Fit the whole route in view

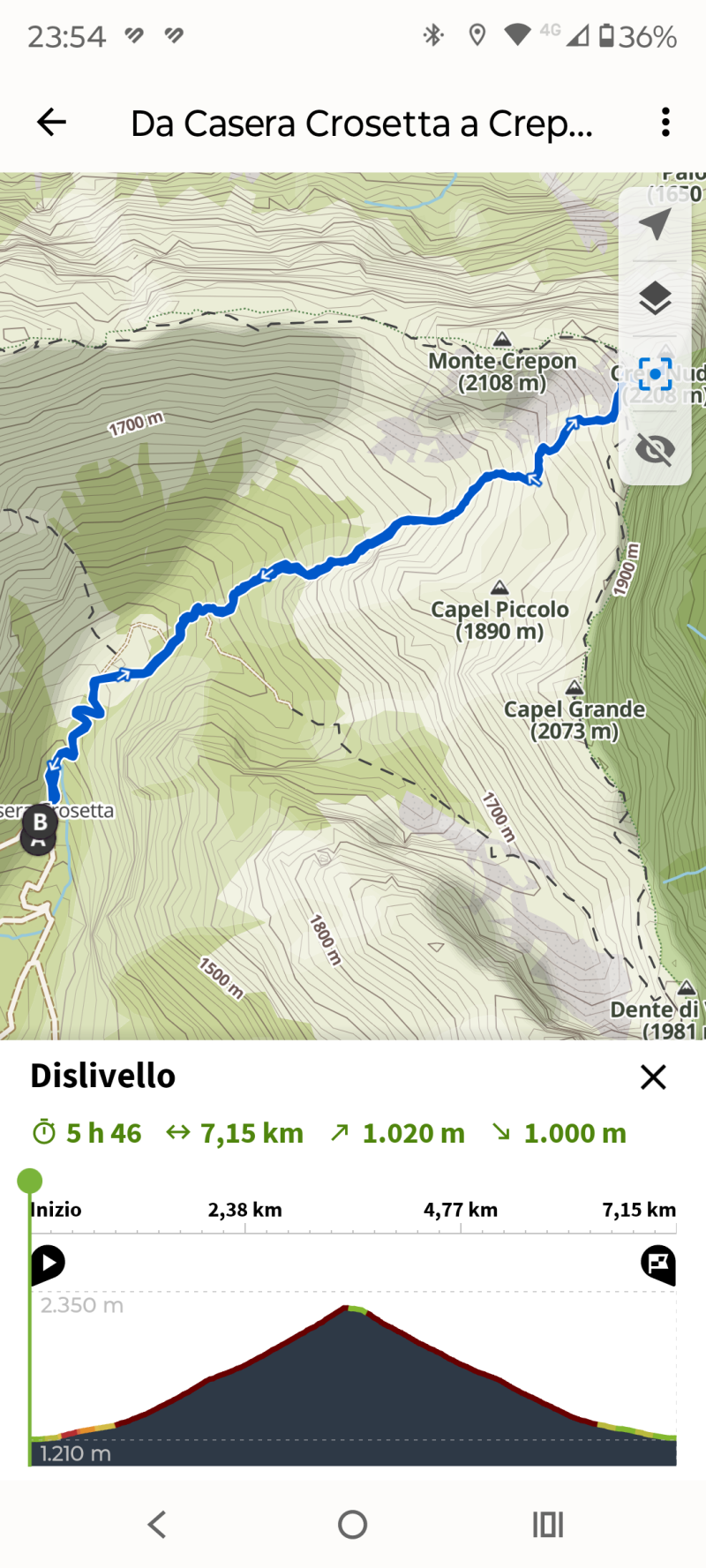(655, 374)
